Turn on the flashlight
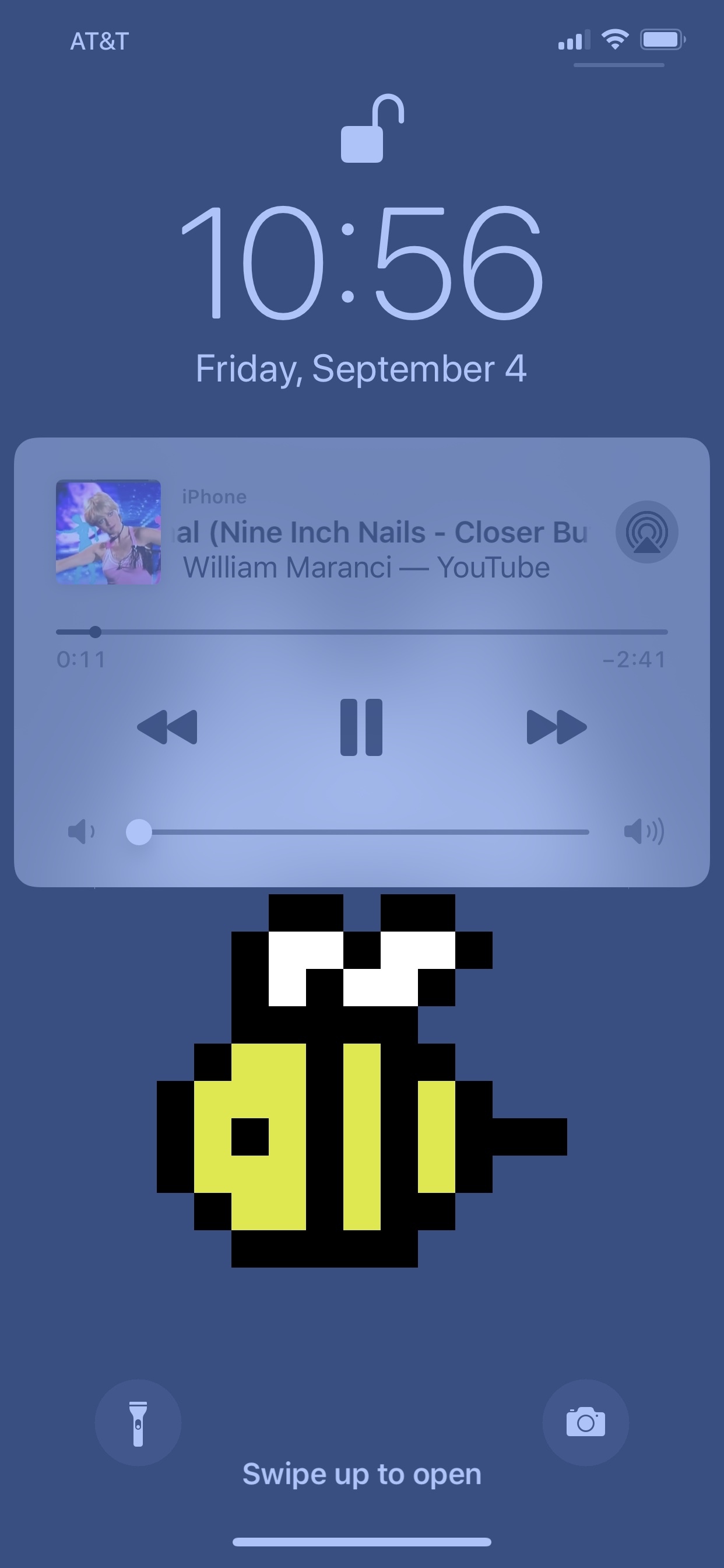This screenshot has height=1568, width=724. pyautogui.click(x=138, y=1423)
